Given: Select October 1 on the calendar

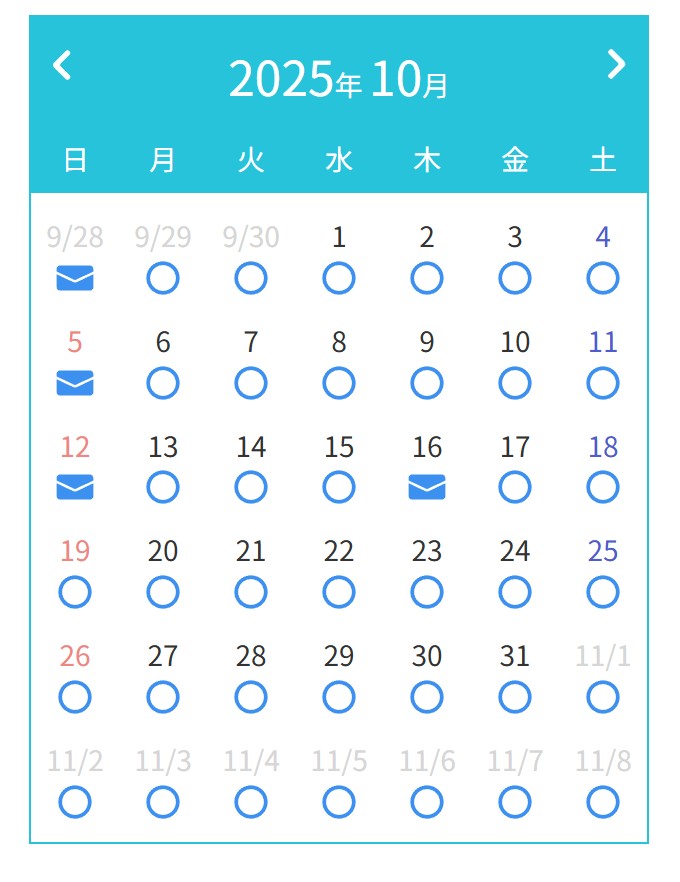Looking at the screenshot, I should (339, 278).
